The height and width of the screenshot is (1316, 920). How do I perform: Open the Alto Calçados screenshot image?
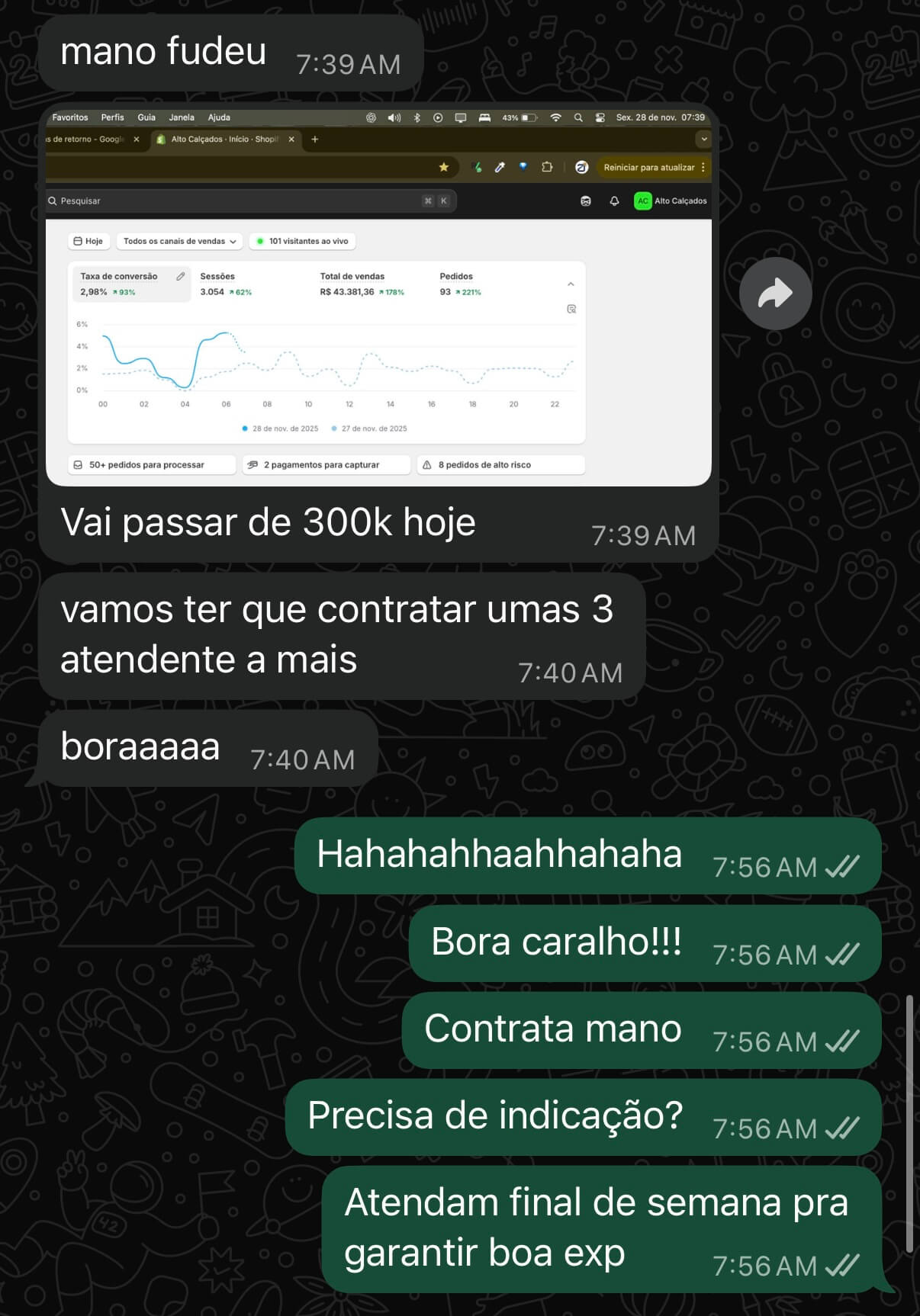tap(378, 297)
